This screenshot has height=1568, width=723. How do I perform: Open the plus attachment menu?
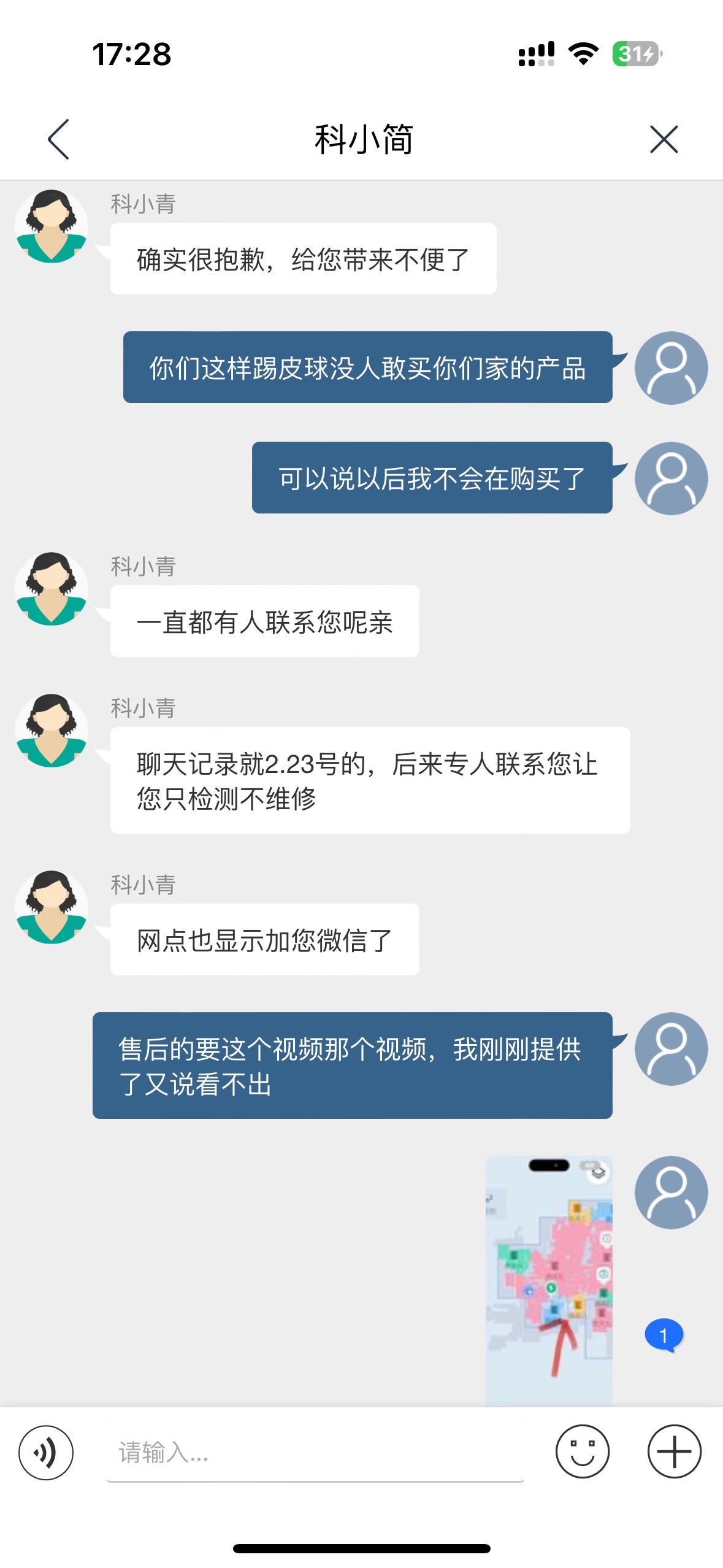675,1451
